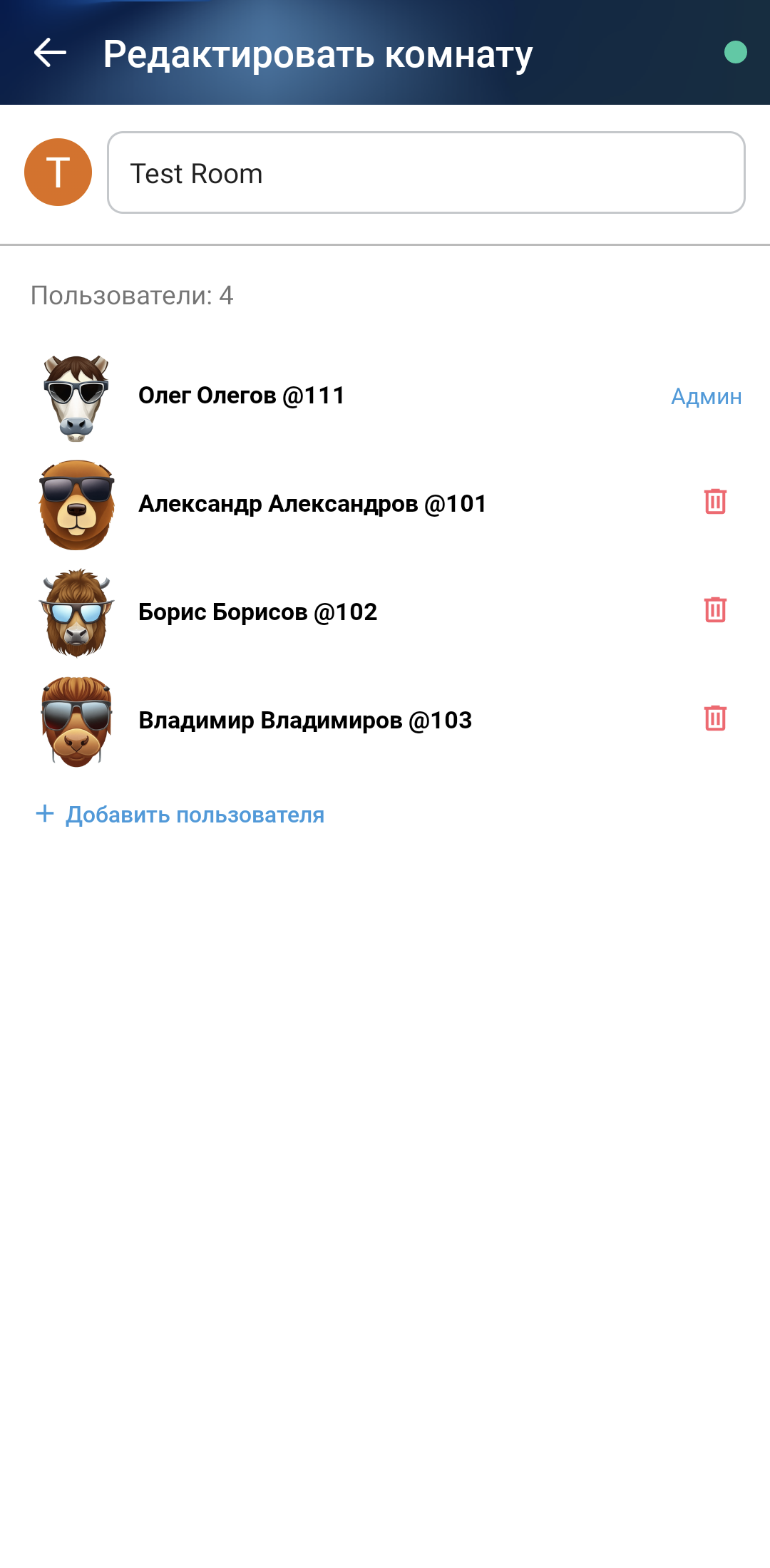
Task: Remove Владимир Владимиров @103 via trash icon
Action: pyautogui.click(x=715, y=718)
